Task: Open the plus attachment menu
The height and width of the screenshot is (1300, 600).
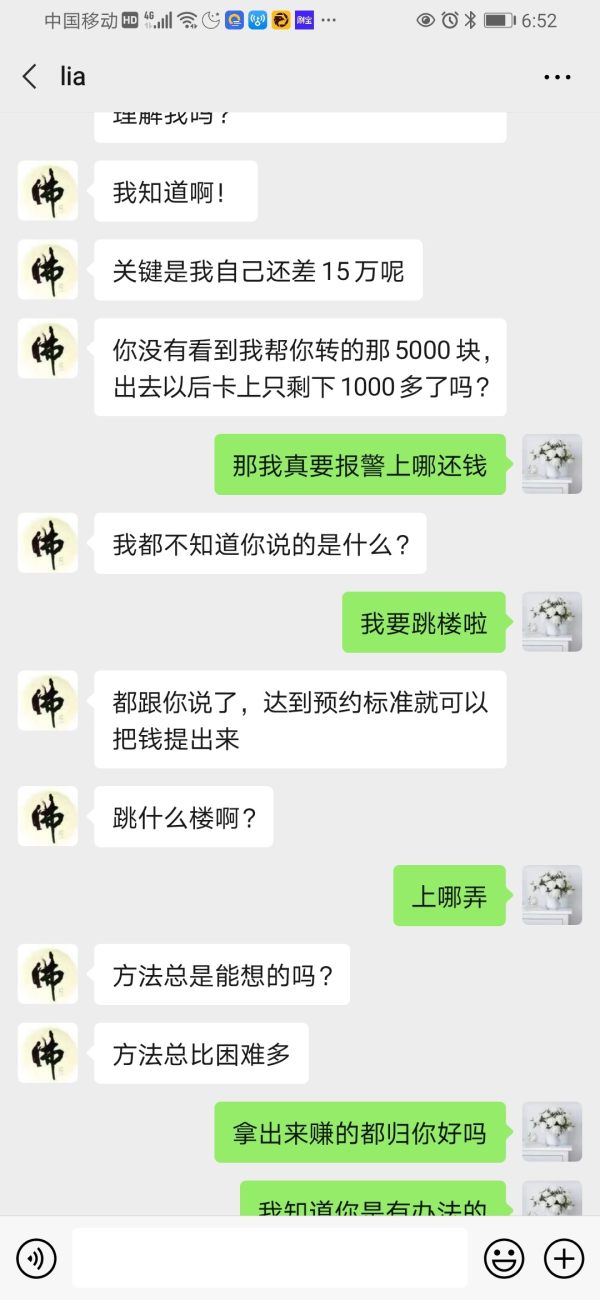Action: [x=563, y=1258]
